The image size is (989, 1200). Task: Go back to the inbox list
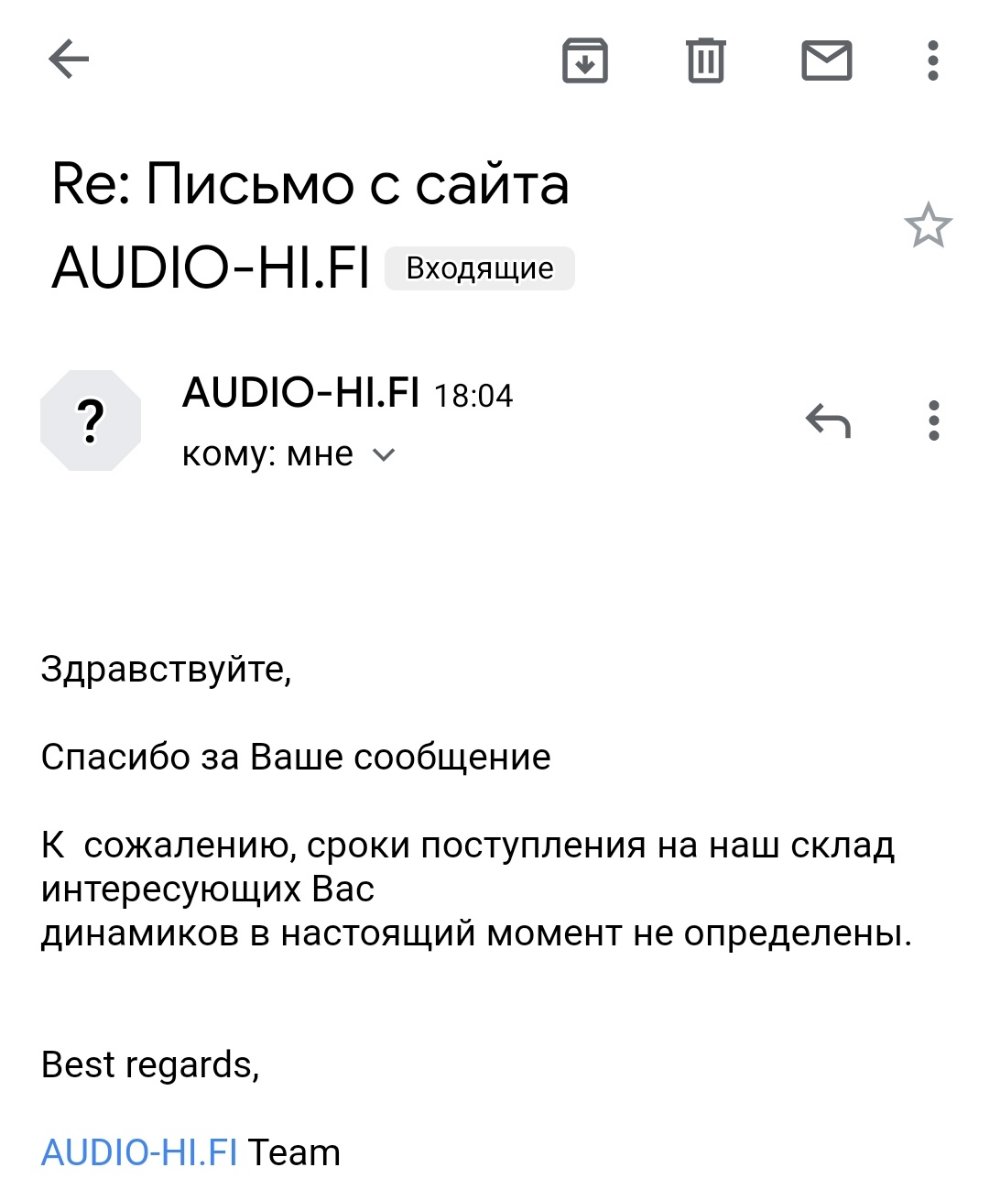(69, 61)
